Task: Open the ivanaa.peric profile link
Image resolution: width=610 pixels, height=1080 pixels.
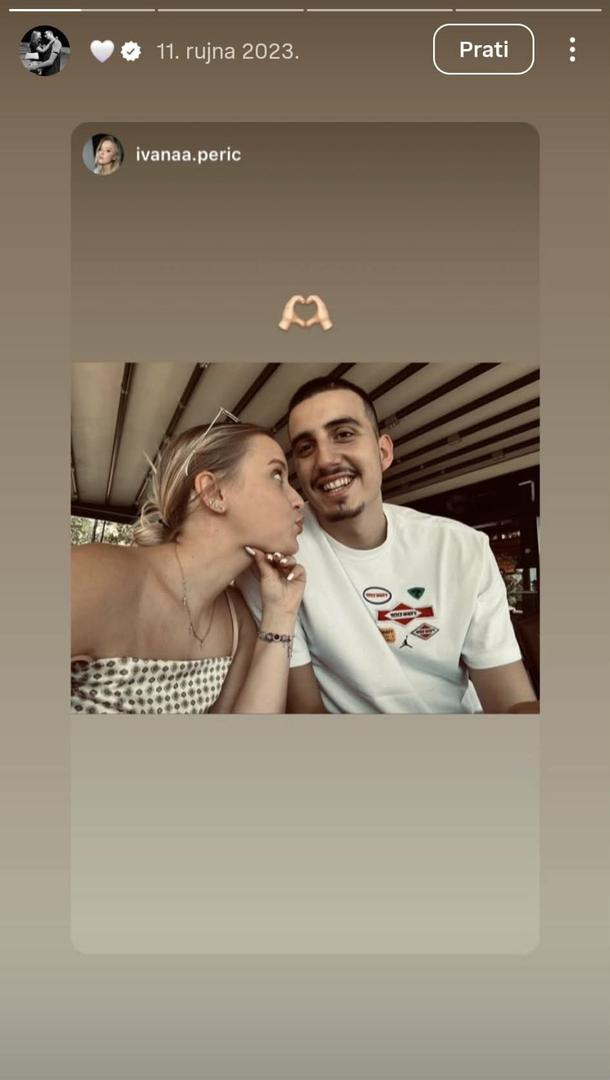Action: coord(188,155)
